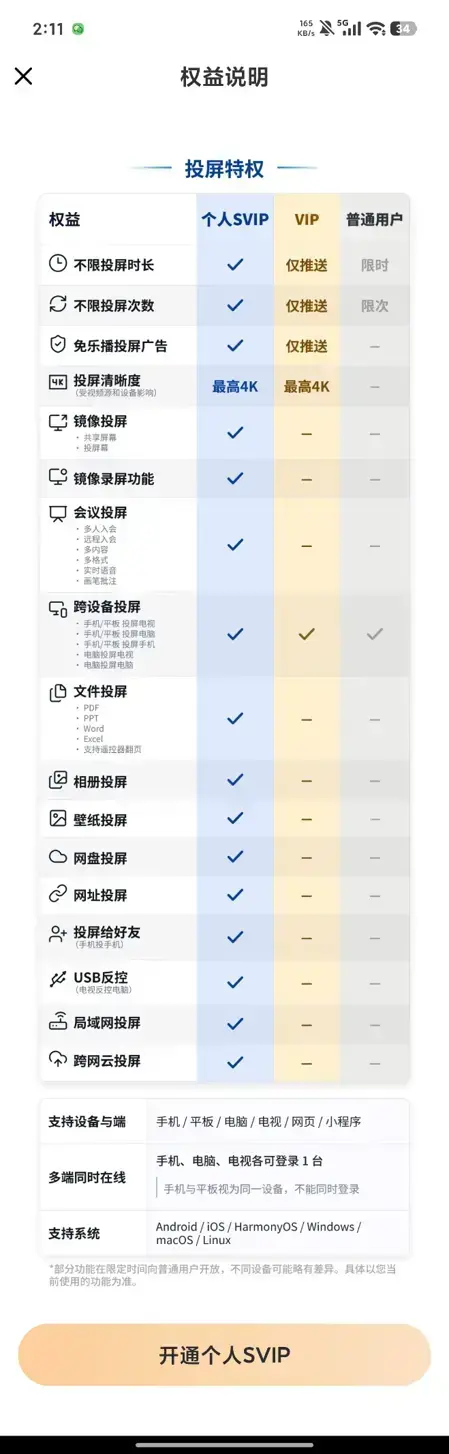This screenshot has width=449, height=1454.
Task: Tap the 开通个人SVIP button
Action: [224, 1354]
